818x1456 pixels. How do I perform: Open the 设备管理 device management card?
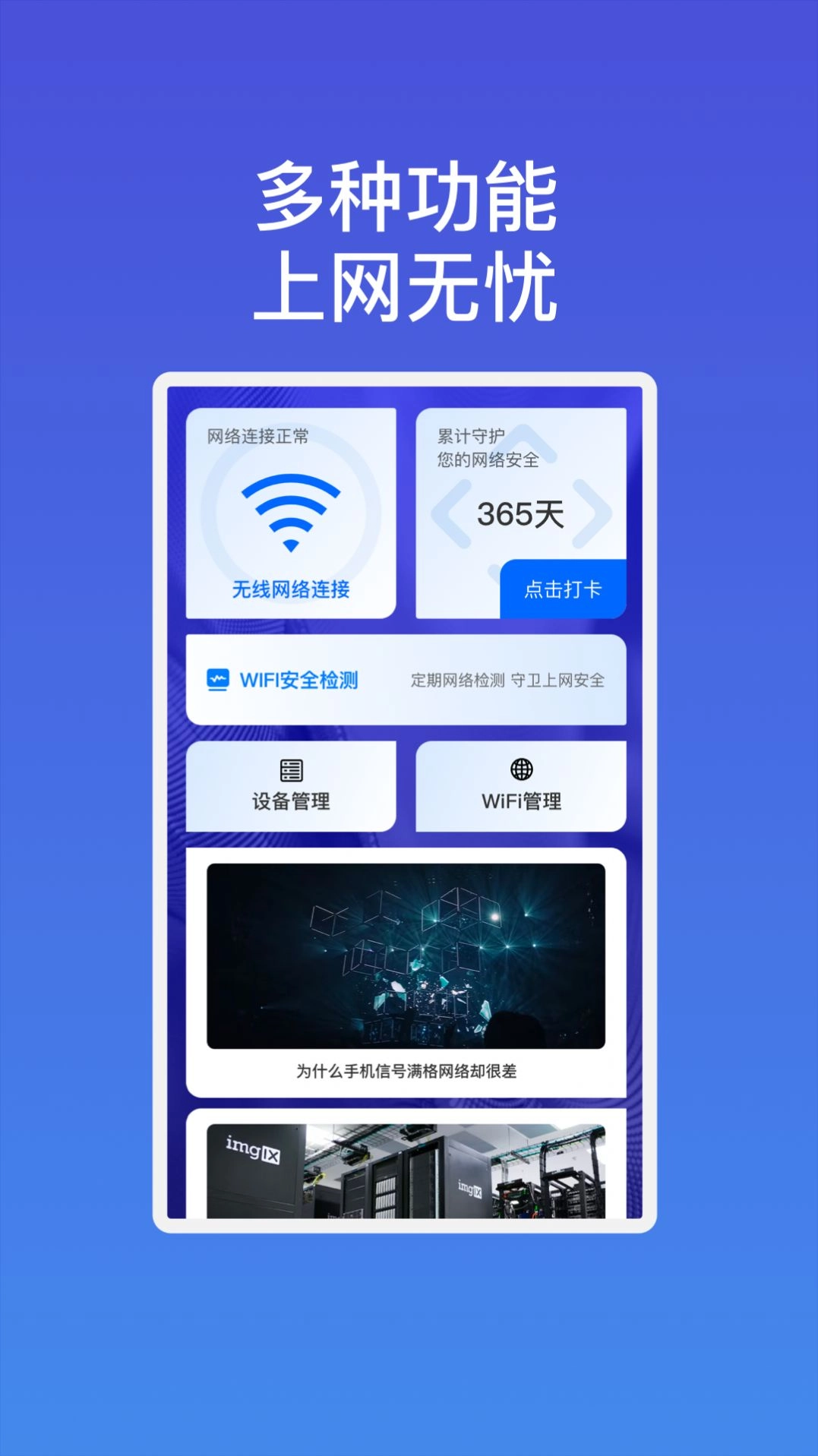coord(291,786)
